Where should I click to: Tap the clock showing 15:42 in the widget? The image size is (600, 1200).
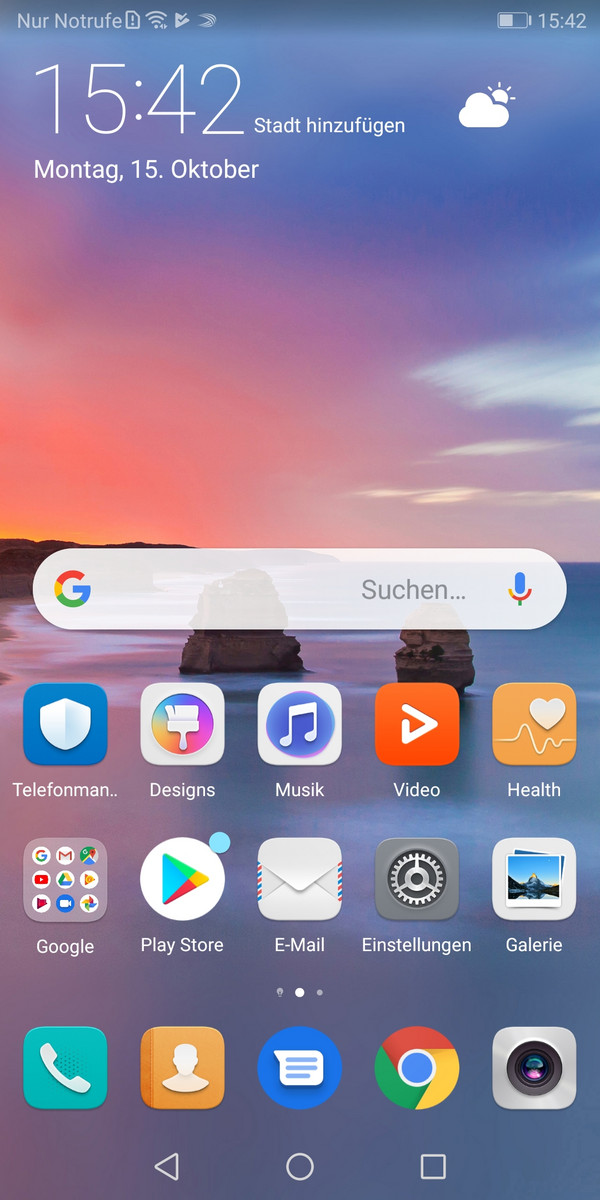click(x=139, y=98)
